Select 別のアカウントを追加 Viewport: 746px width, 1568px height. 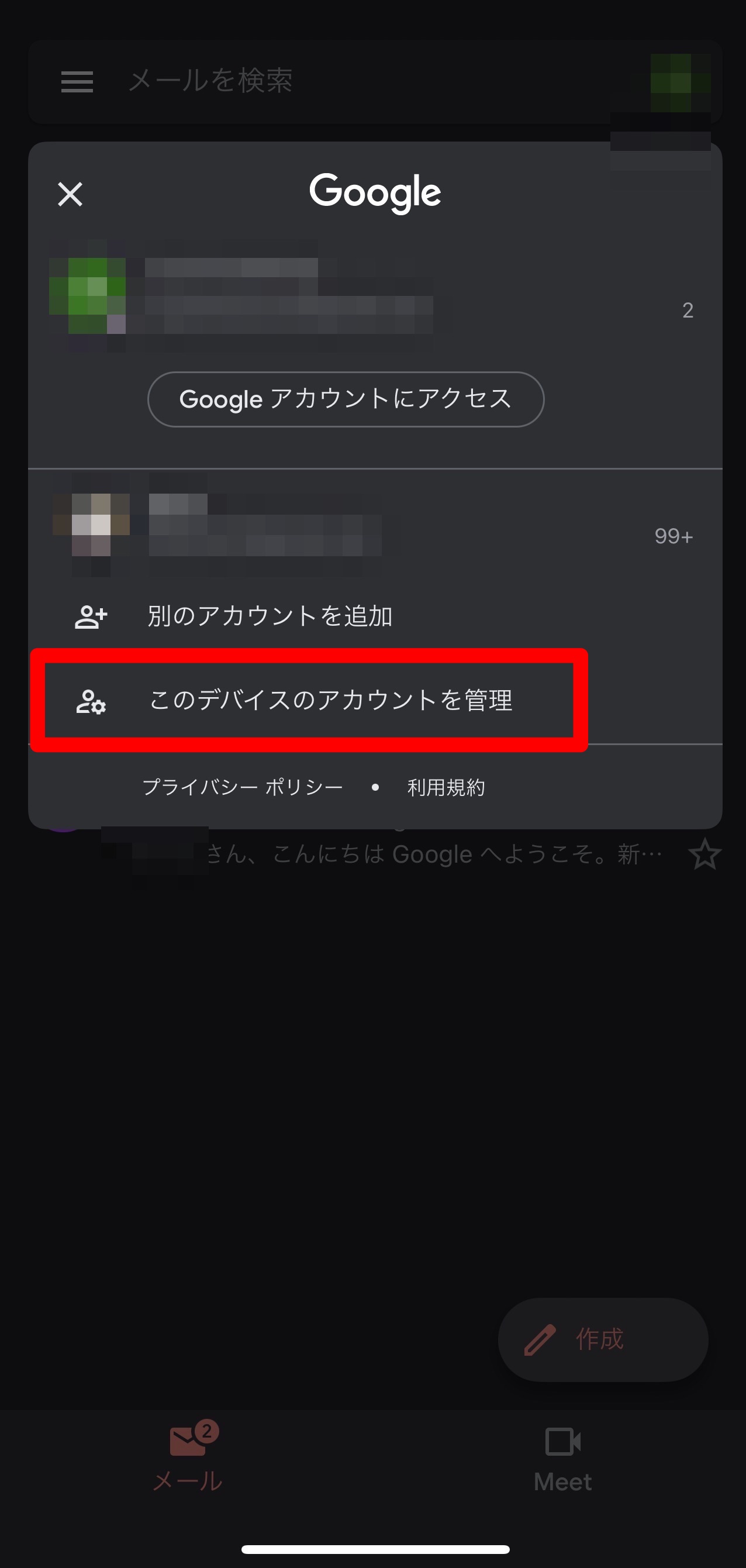pos(270,616)
